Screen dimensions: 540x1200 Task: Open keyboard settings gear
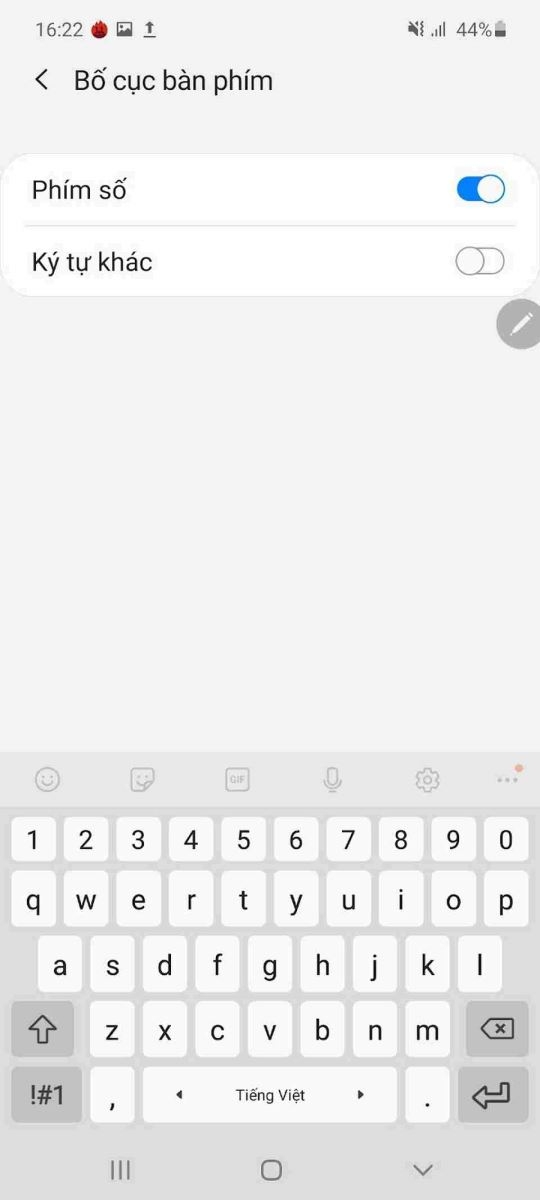coord(428,779)
